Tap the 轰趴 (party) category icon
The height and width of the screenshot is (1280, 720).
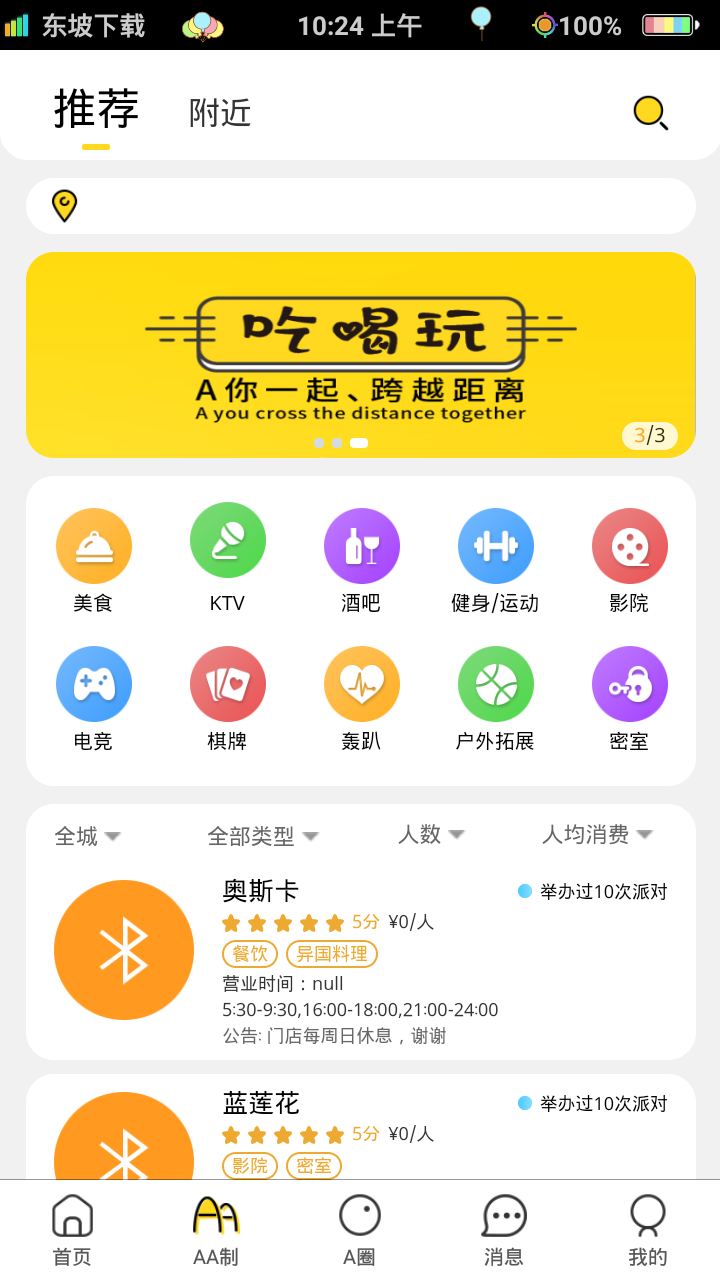[x=362, y=683]
